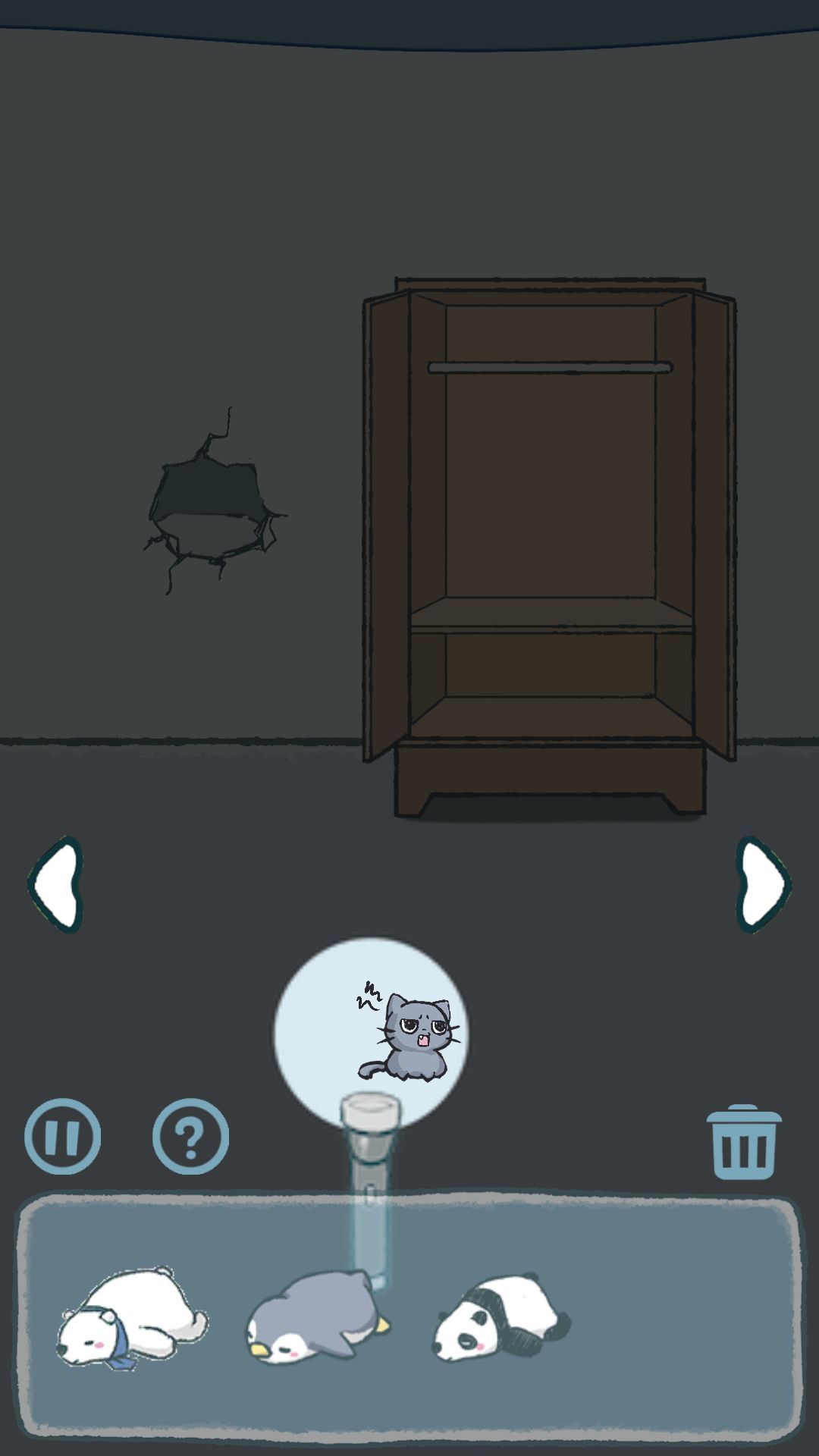Select the penguin item in inventory
This screenshot has height=1456, width=819.
pos(315,1318)
